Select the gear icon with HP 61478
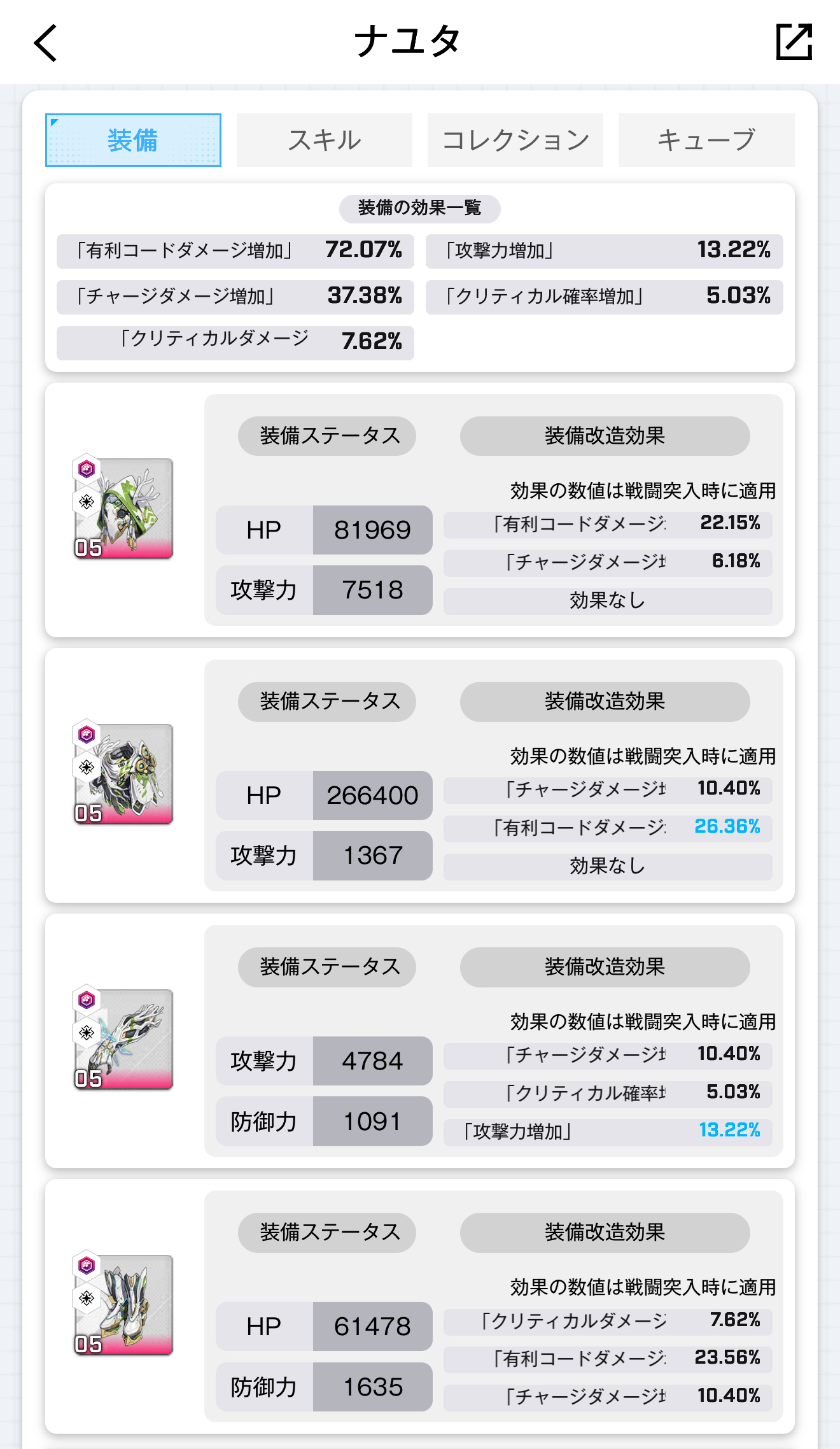 (x=123, y=1304)
